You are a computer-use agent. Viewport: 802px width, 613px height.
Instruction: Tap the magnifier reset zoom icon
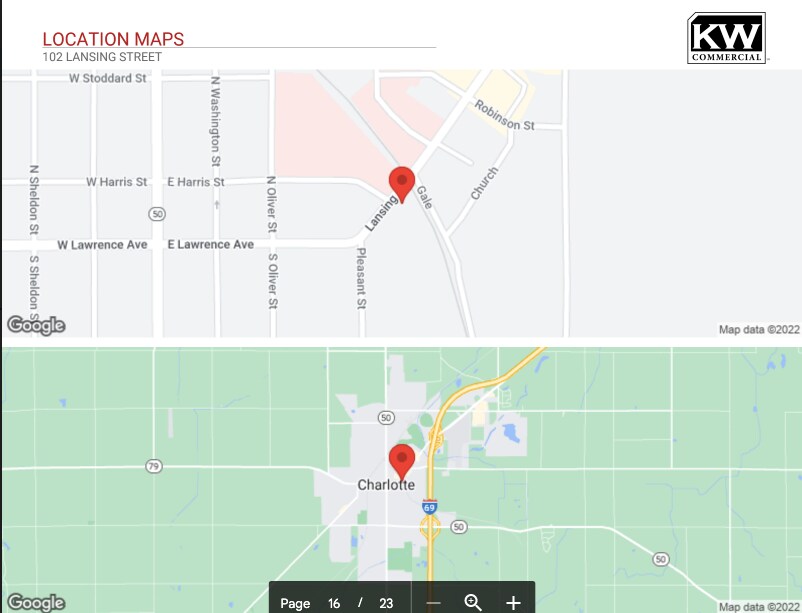[473, 602]
